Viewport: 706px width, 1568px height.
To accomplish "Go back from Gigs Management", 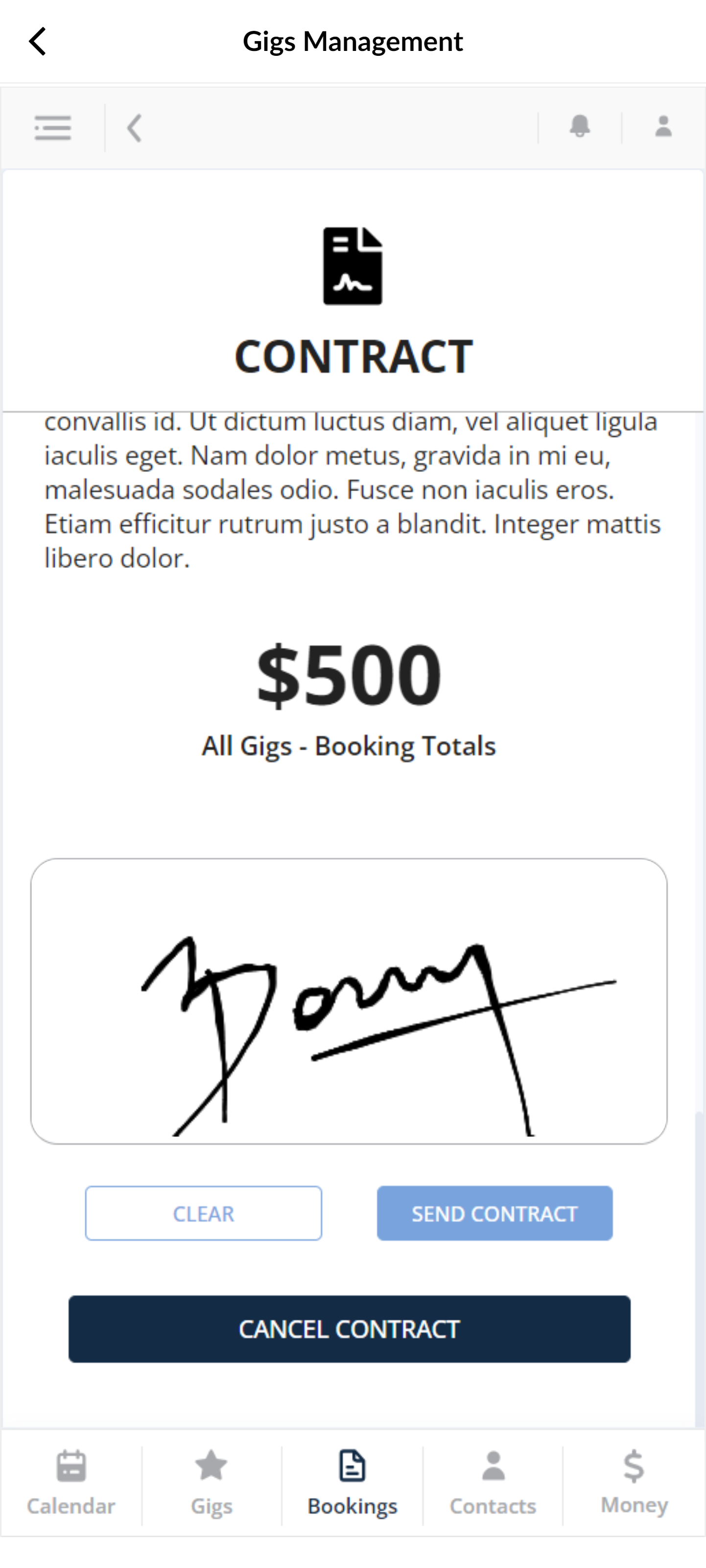I will (x=38, y=42).
